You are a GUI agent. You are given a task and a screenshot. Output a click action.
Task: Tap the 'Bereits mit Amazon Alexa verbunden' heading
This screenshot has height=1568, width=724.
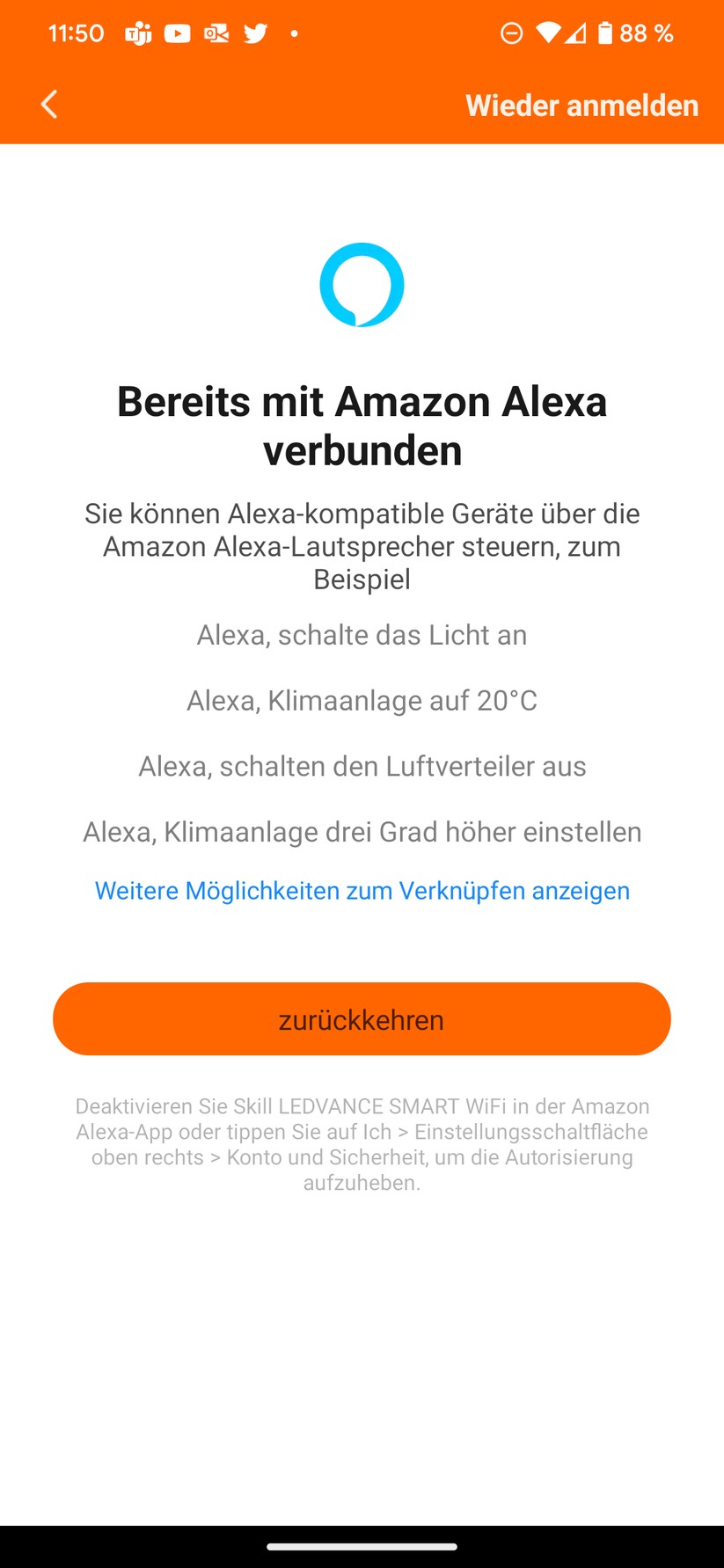(x=362, y=426)
